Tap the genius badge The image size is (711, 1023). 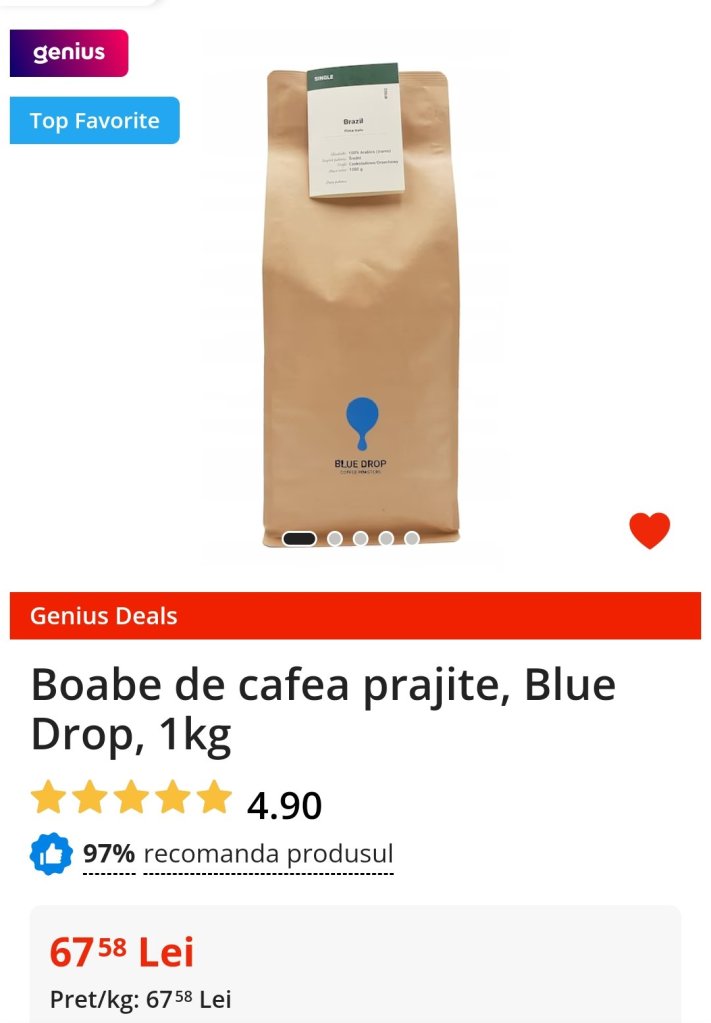[69, 53]
